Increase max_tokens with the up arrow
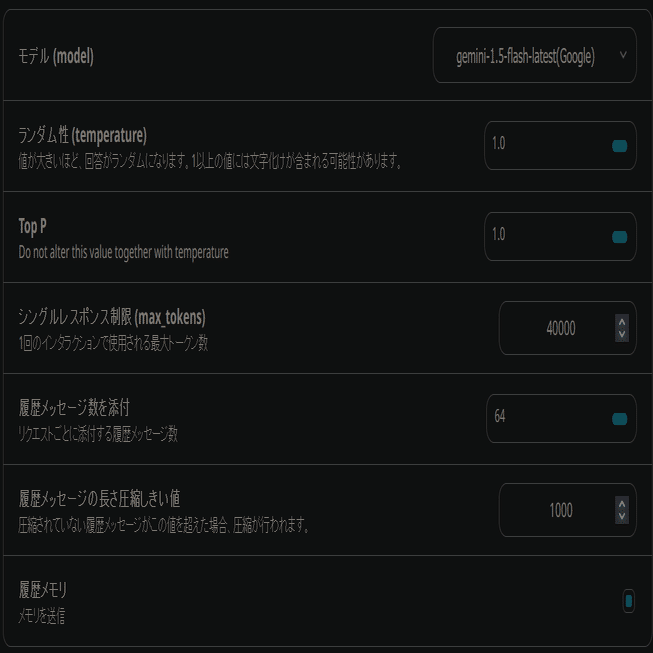The width and height of the screenshot is (653, 653). [x=622, y=322]
